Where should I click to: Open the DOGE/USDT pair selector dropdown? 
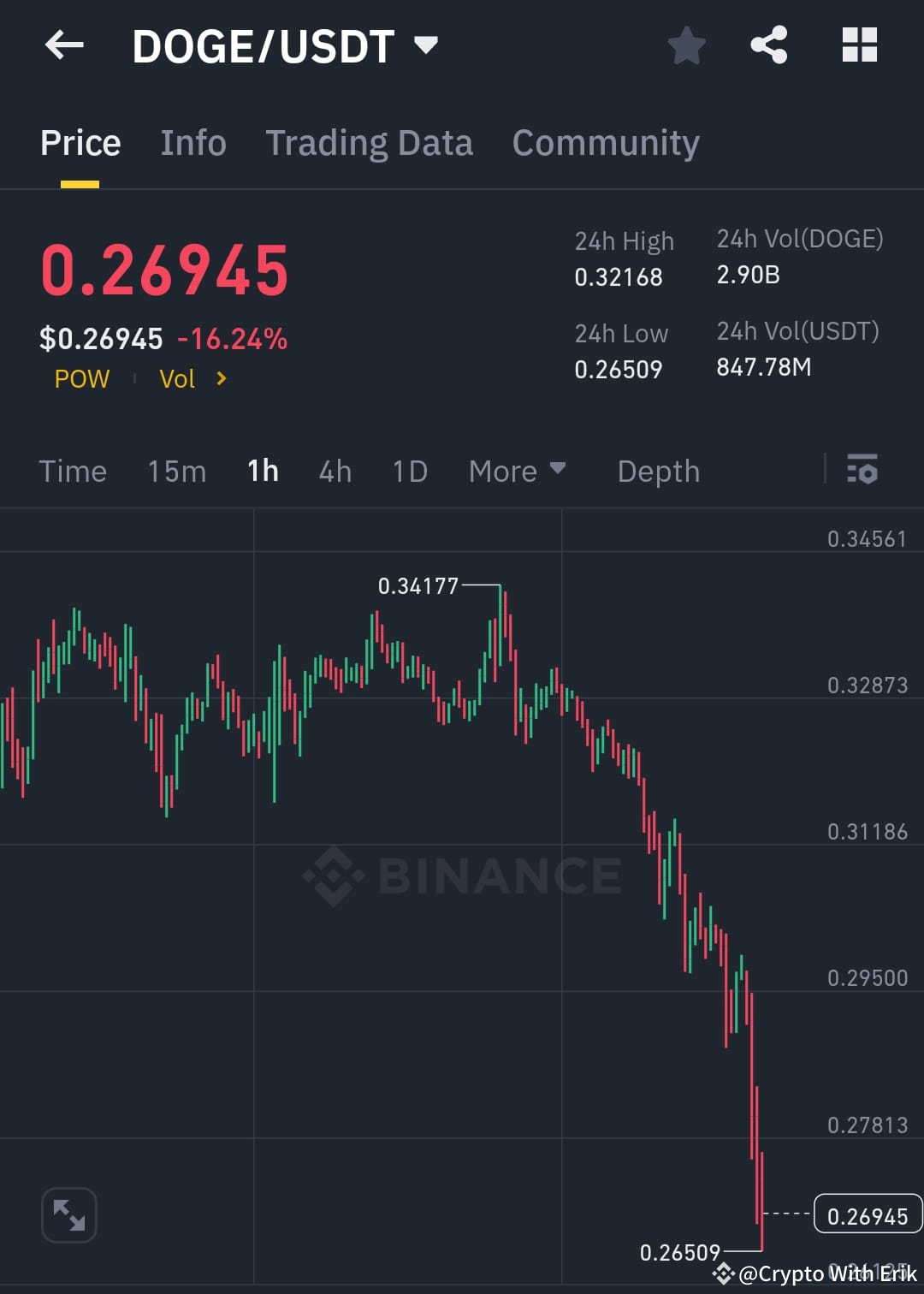[x=426, y=46]
